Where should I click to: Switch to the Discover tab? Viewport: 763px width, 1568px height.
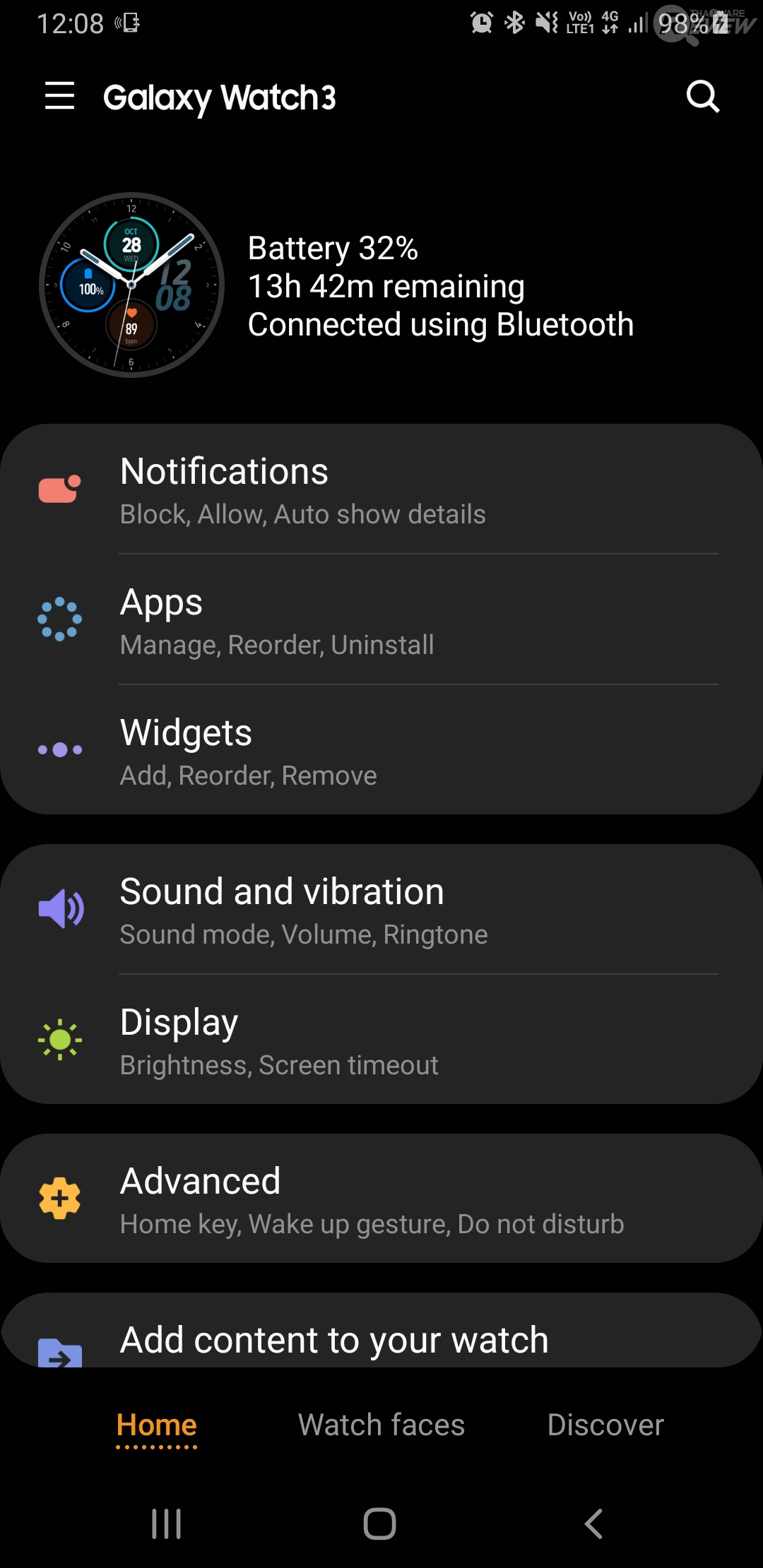605,1425
